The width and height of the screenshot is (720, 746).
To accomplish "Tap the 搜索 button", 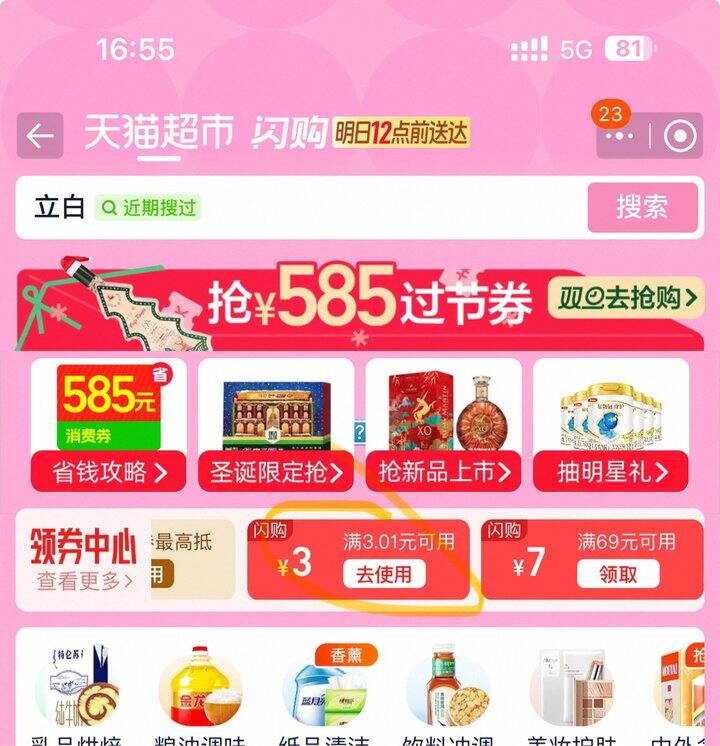I will (x=642, y=207).
